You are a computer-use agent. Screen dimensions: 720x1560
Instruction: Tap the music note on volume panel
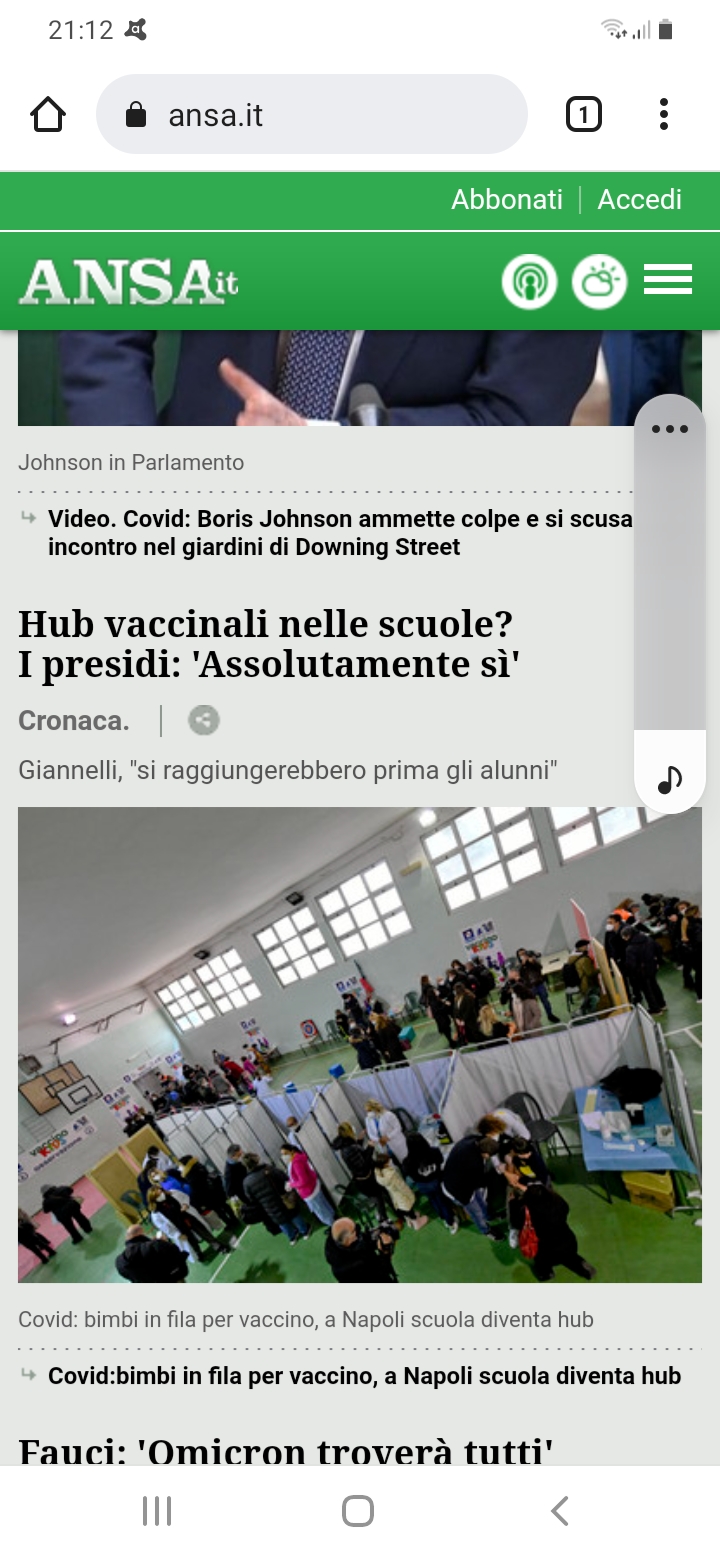pyautogui.click(x=670, y=779)
